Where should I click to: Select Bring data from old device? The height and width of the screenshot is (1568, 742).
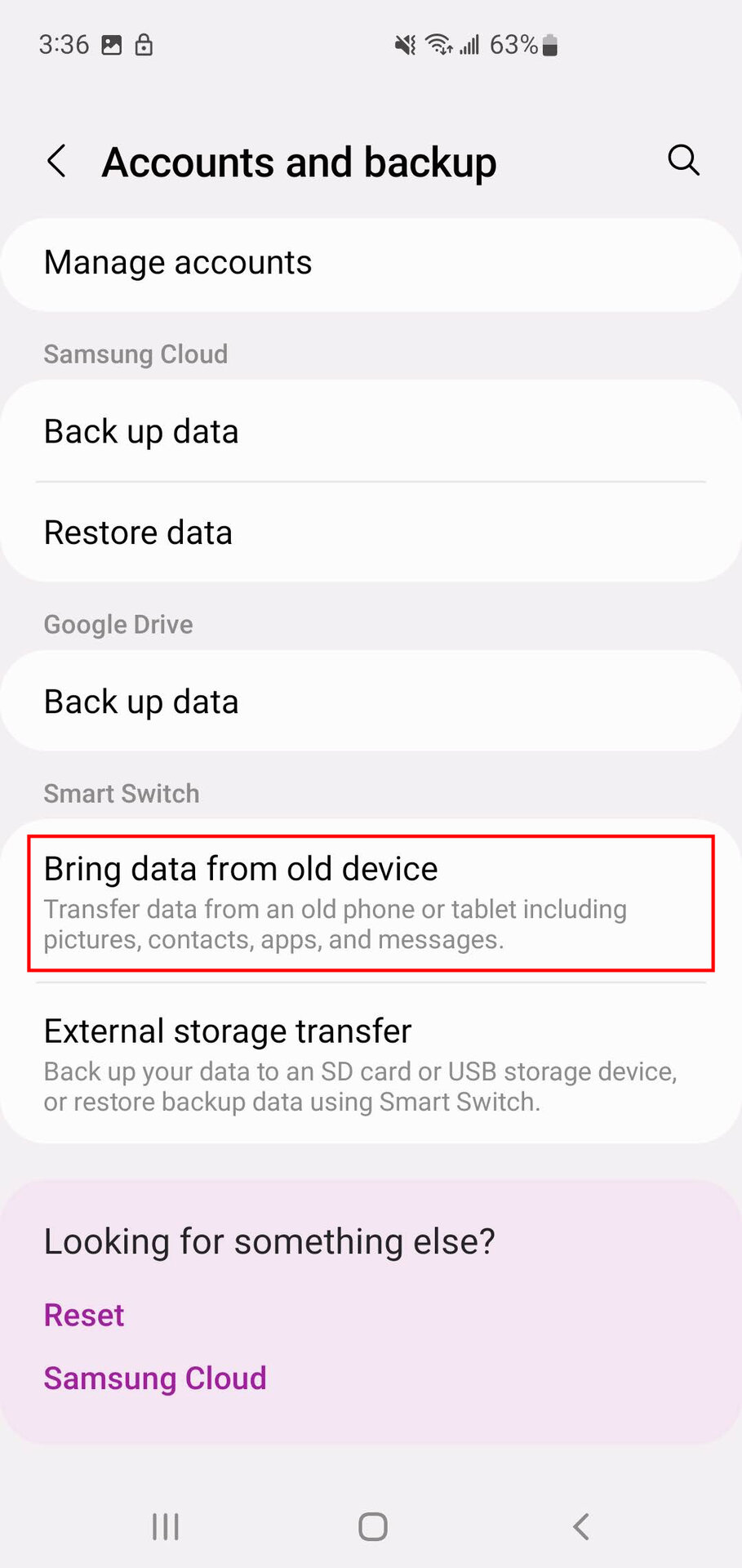click(x=371, y=902)
